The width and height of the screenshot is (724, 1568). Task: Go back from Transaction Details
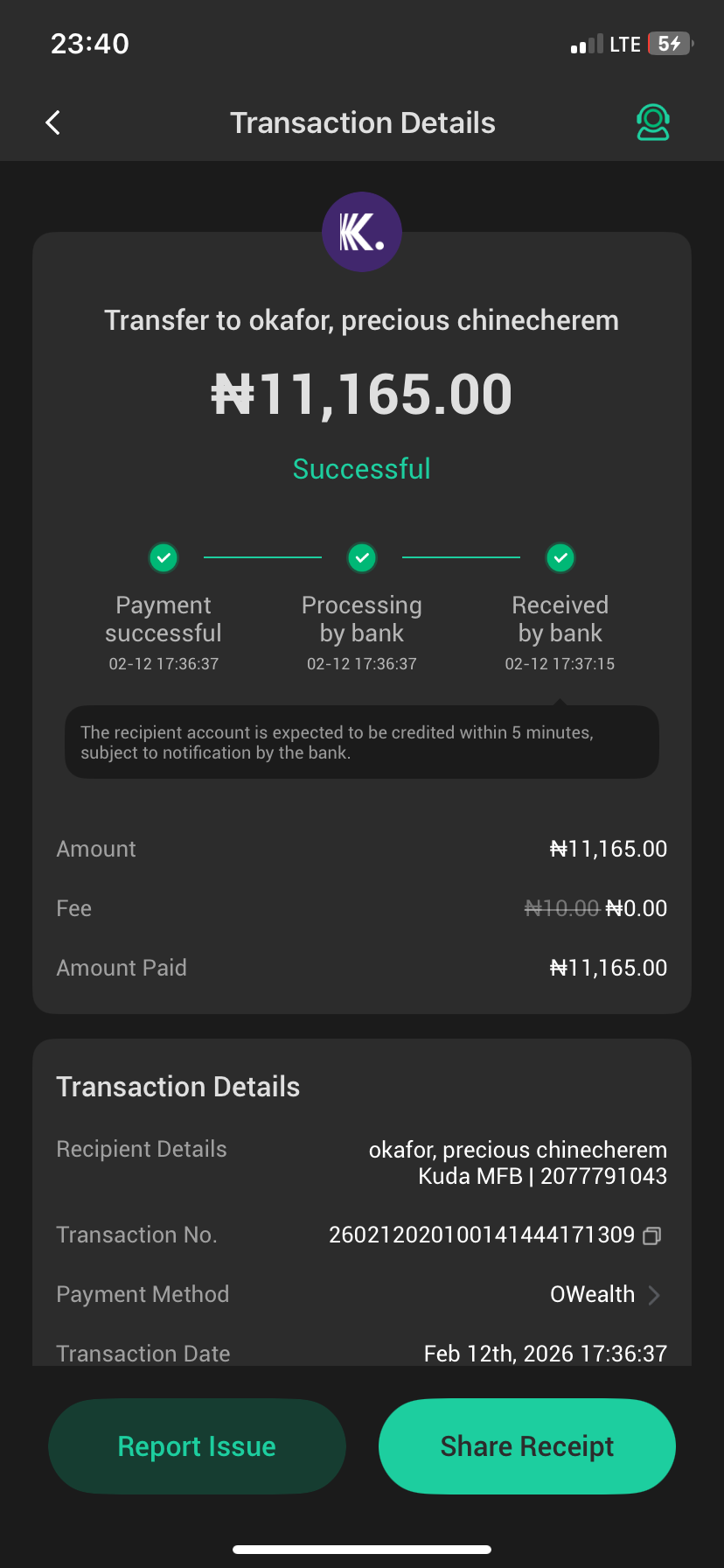click(x=53, y=122)
